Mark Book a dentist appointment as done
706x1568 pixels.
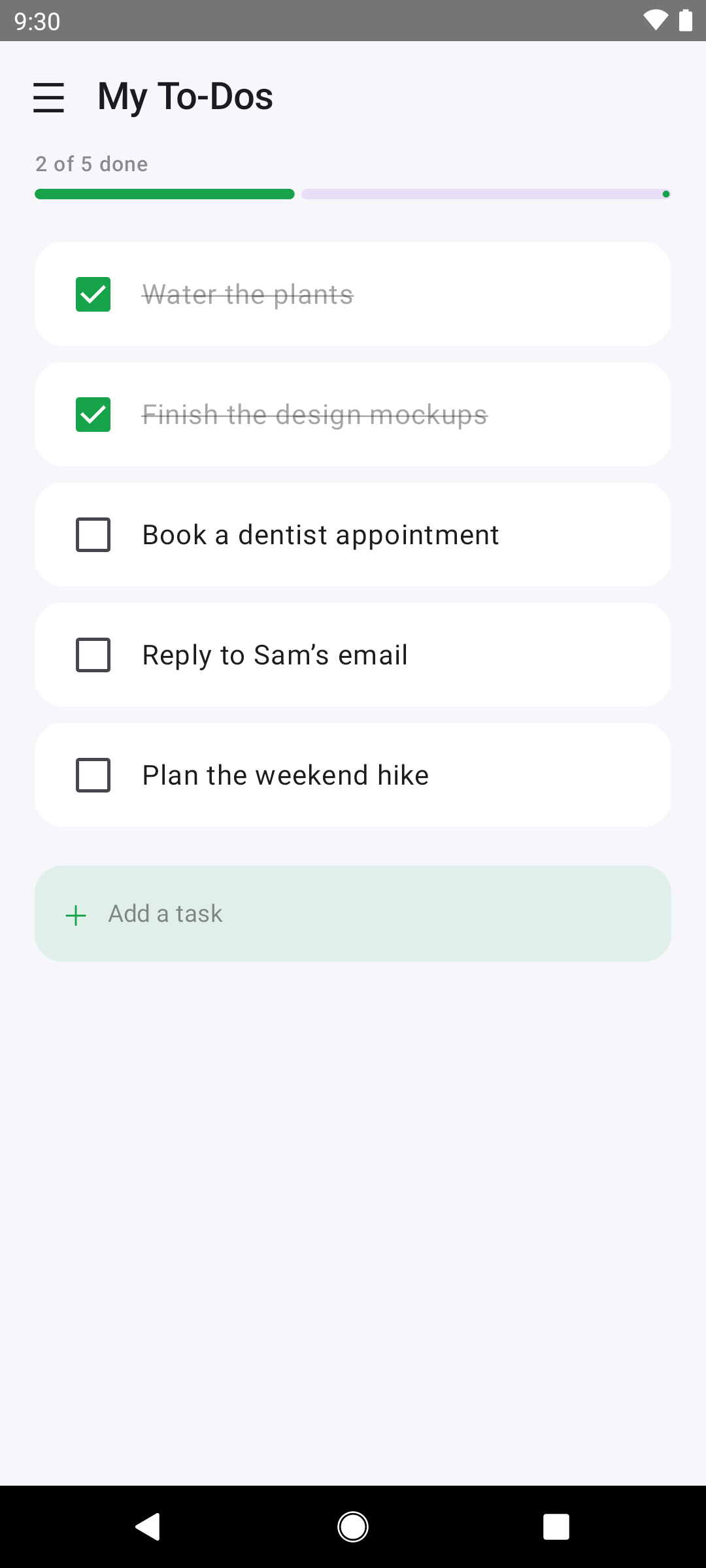93,535
